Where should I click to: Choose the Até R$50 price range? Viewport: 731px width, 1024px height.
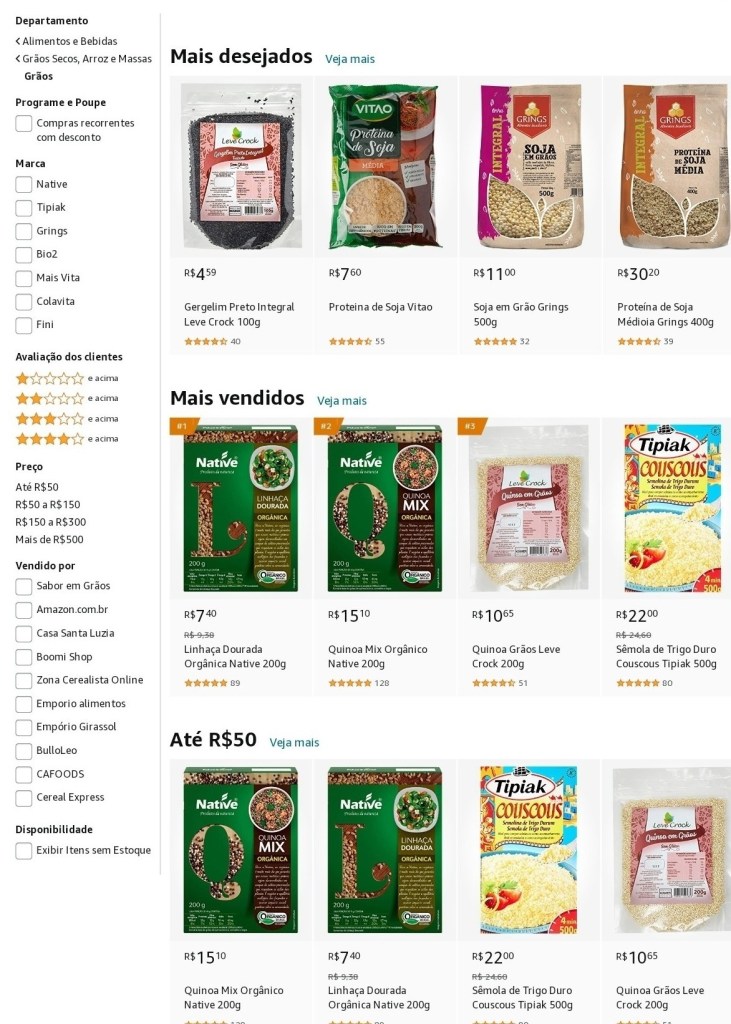click(37, 487)
